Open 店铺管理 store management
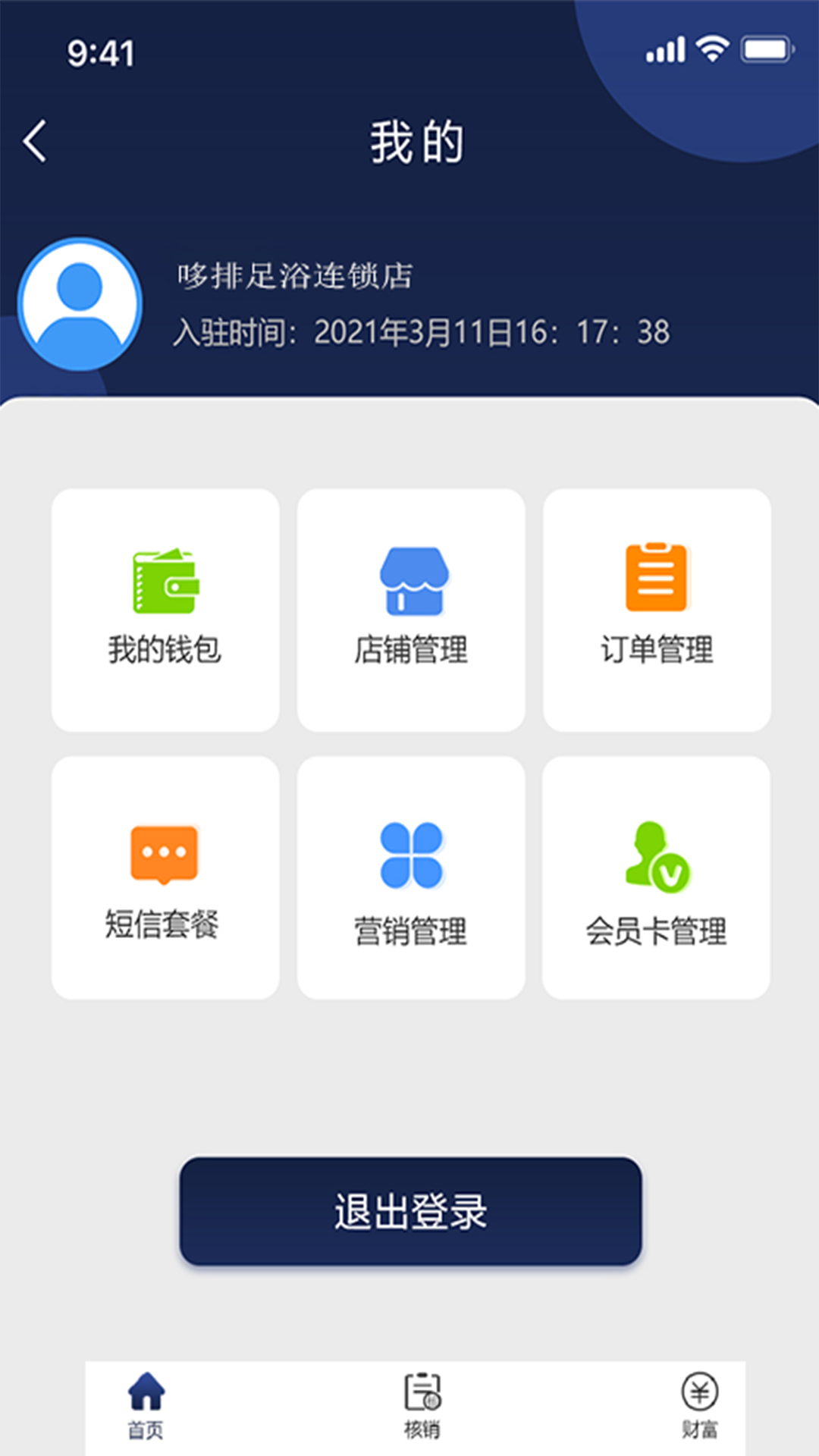This screenshot has height=1456, width=819. [411, 610]
